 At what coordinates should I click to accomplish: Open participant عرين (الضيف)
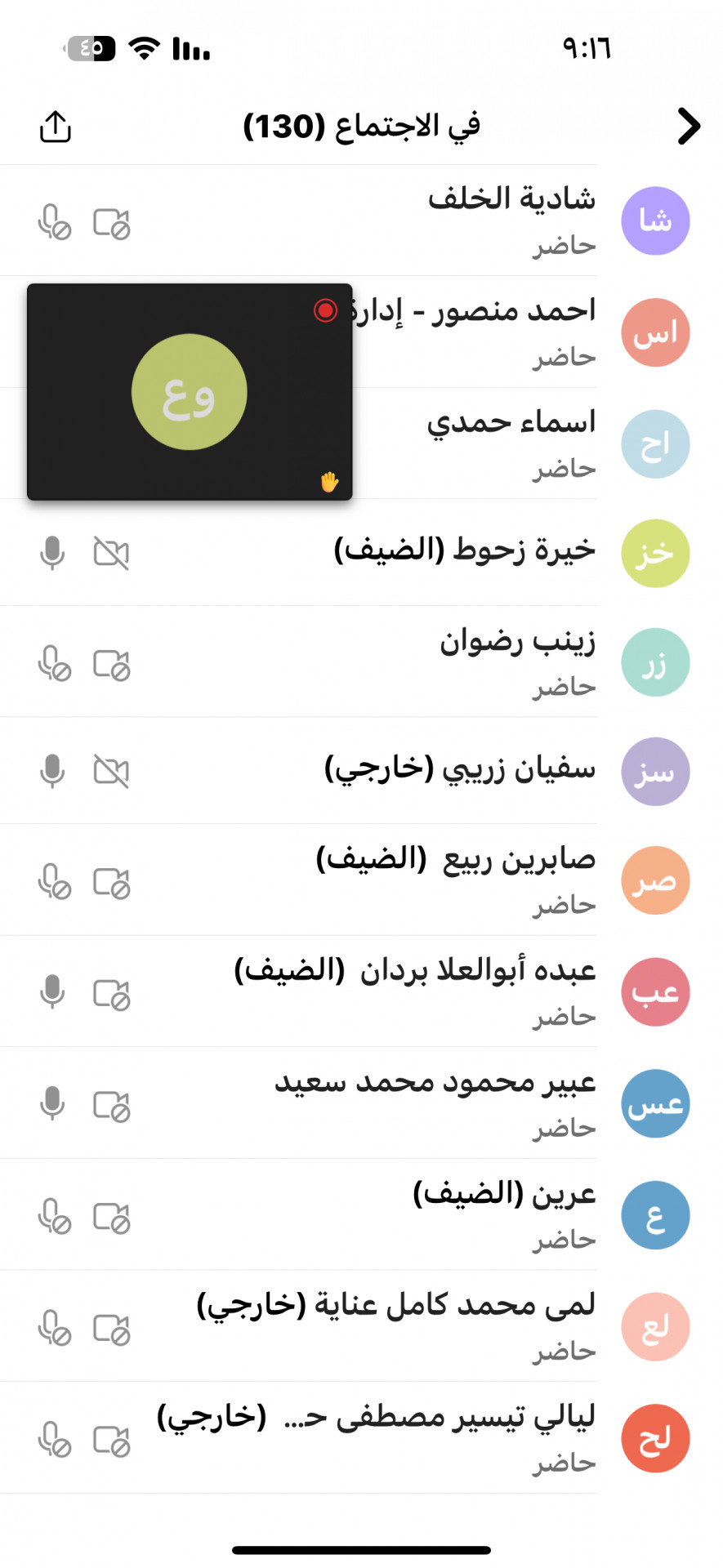point(361,1215)
